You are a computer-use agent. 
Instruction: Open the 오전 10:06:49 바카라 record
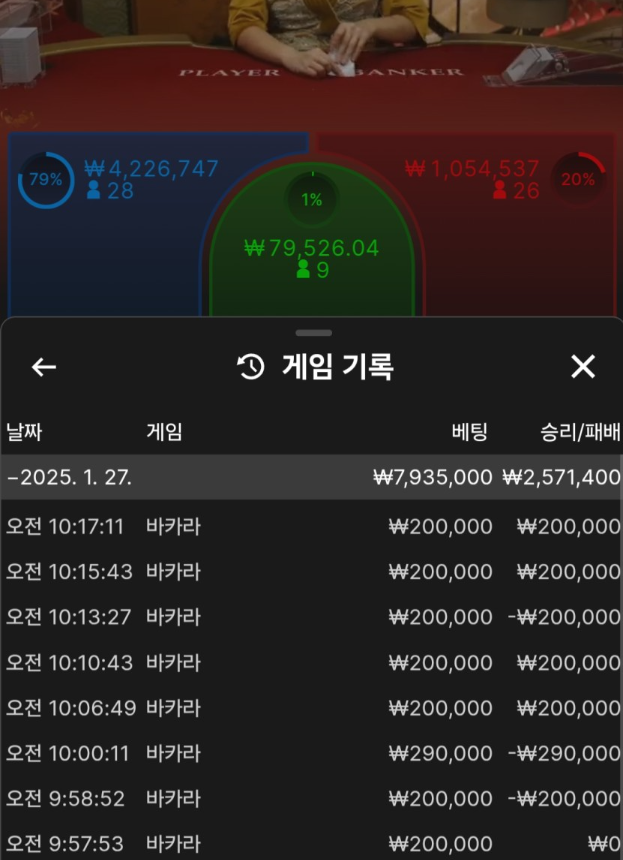pos(311,708)
